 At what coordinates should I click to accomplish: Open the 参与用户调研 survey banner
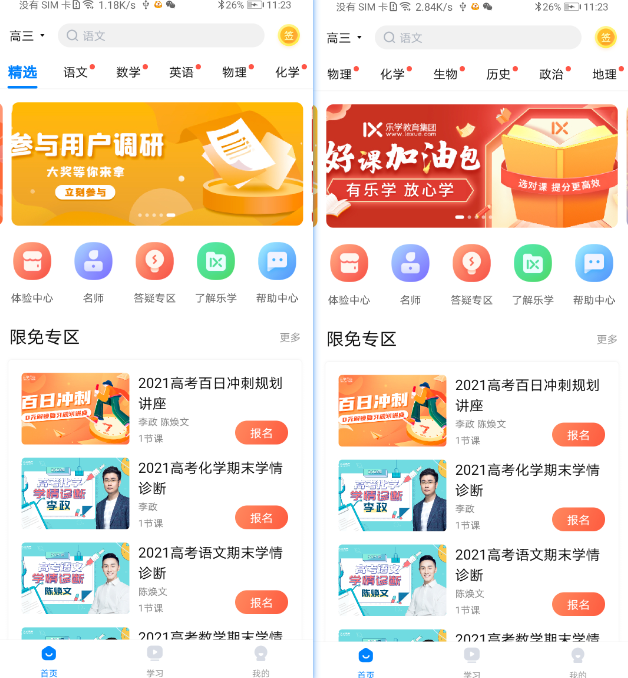(x=156, y=163)
